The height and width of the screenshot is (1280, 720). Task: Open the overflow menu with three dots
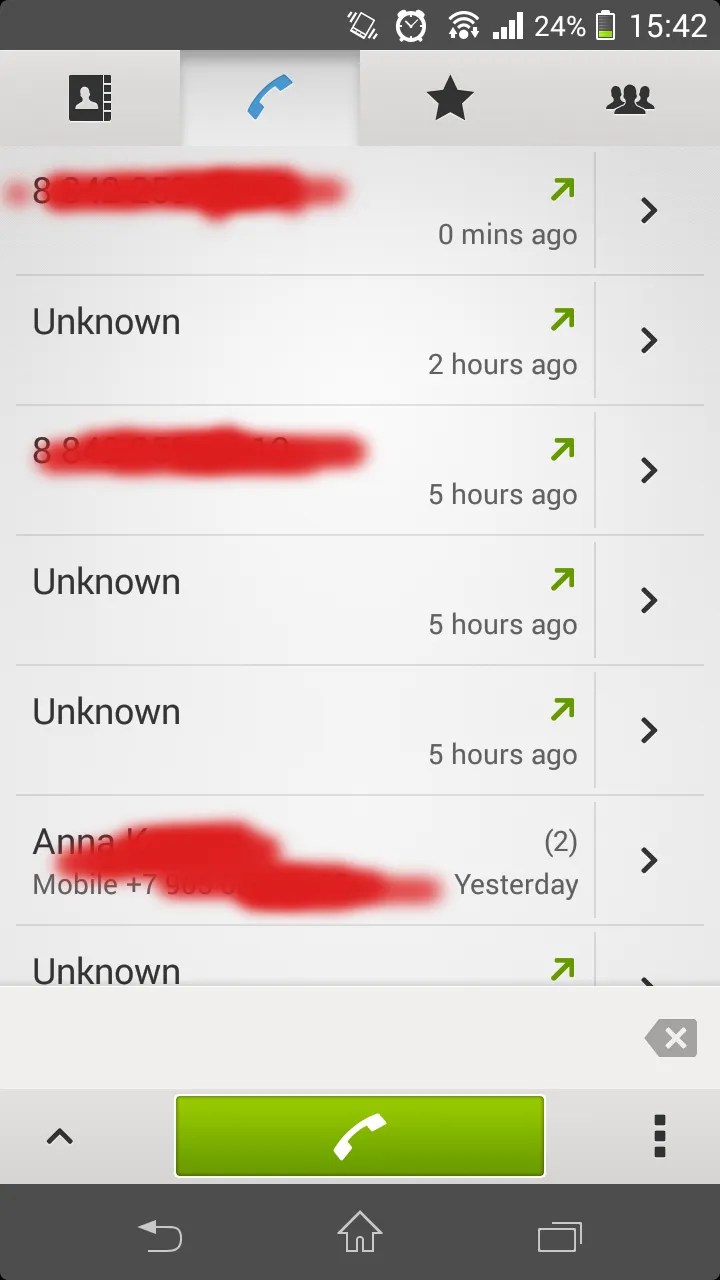[x=659, y=1136]
